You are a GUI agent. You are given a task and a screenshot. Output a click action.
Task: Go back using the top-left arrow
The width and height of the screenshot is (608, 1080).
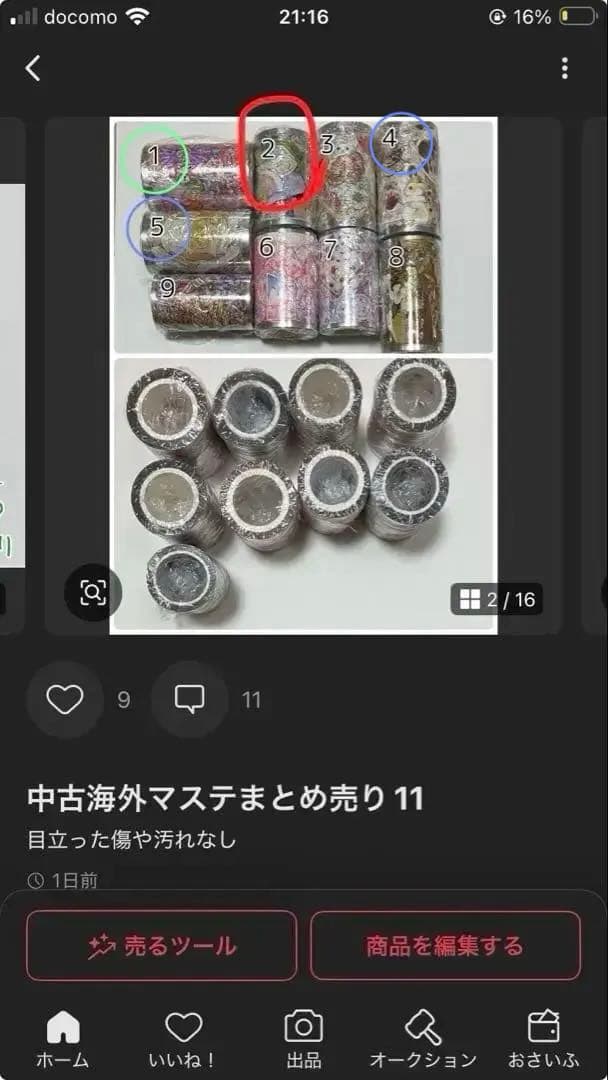click(33, 68)
